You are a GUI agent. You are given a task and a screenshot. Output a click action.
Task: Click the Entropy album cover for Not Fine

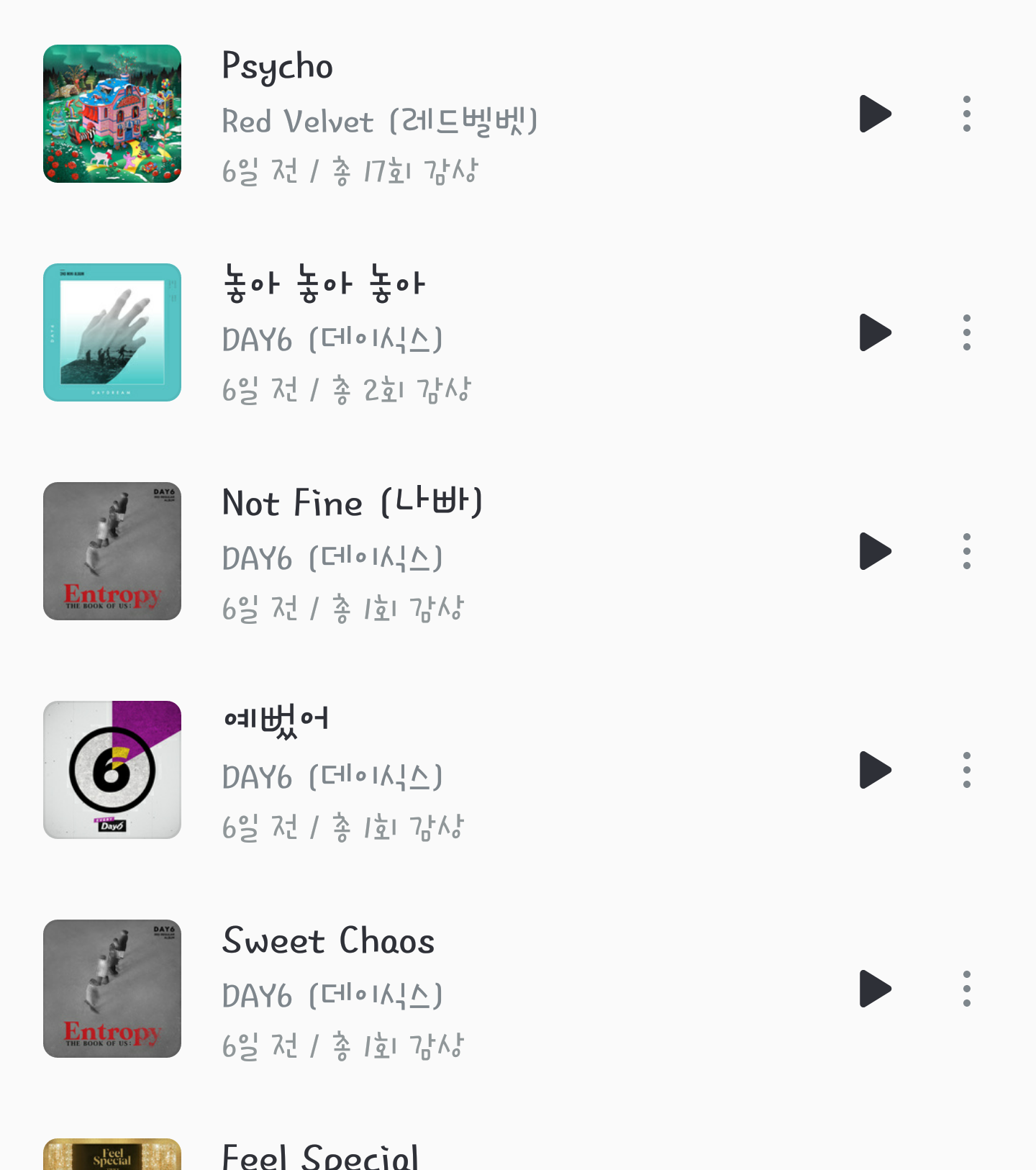click(112, 550)
